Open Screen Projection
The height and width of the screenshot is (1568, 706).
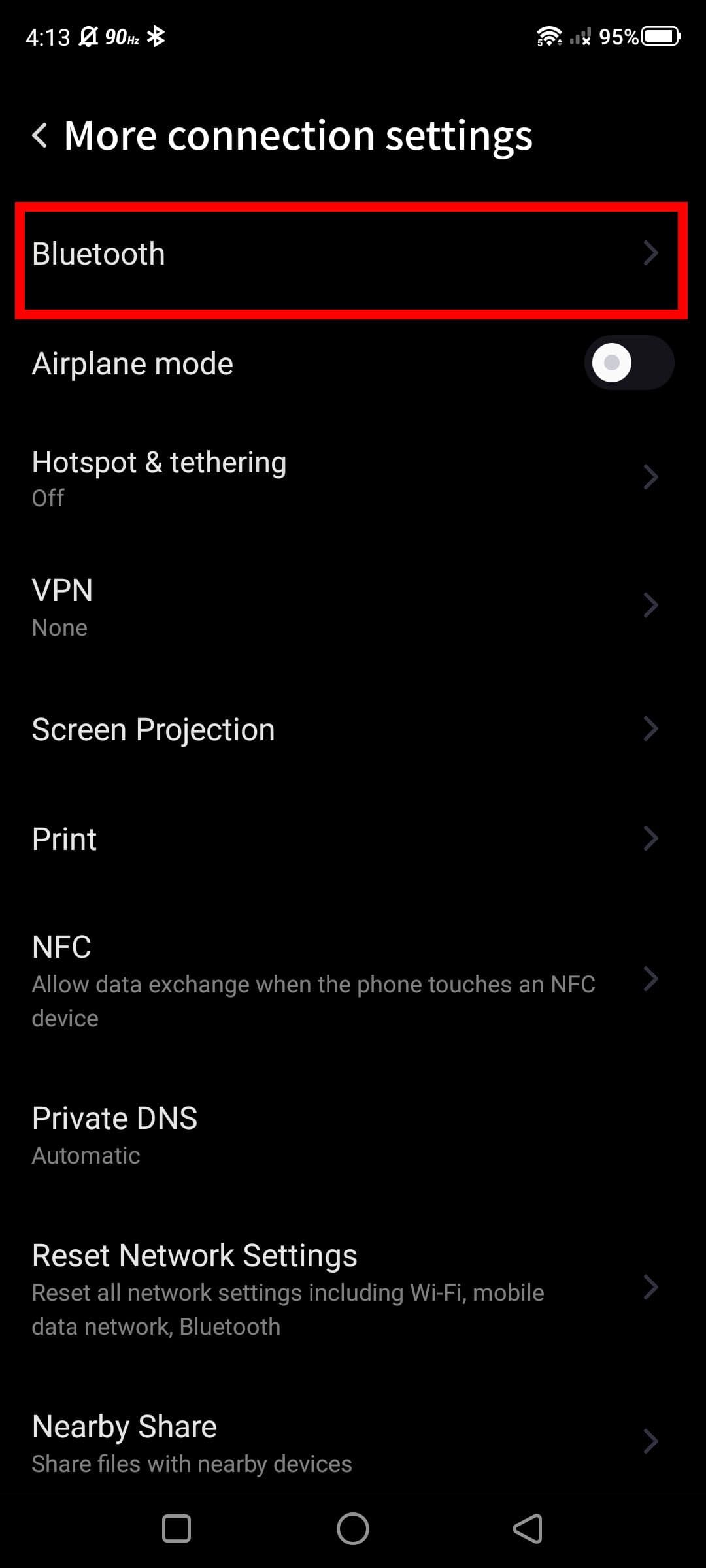click(352, 729)
